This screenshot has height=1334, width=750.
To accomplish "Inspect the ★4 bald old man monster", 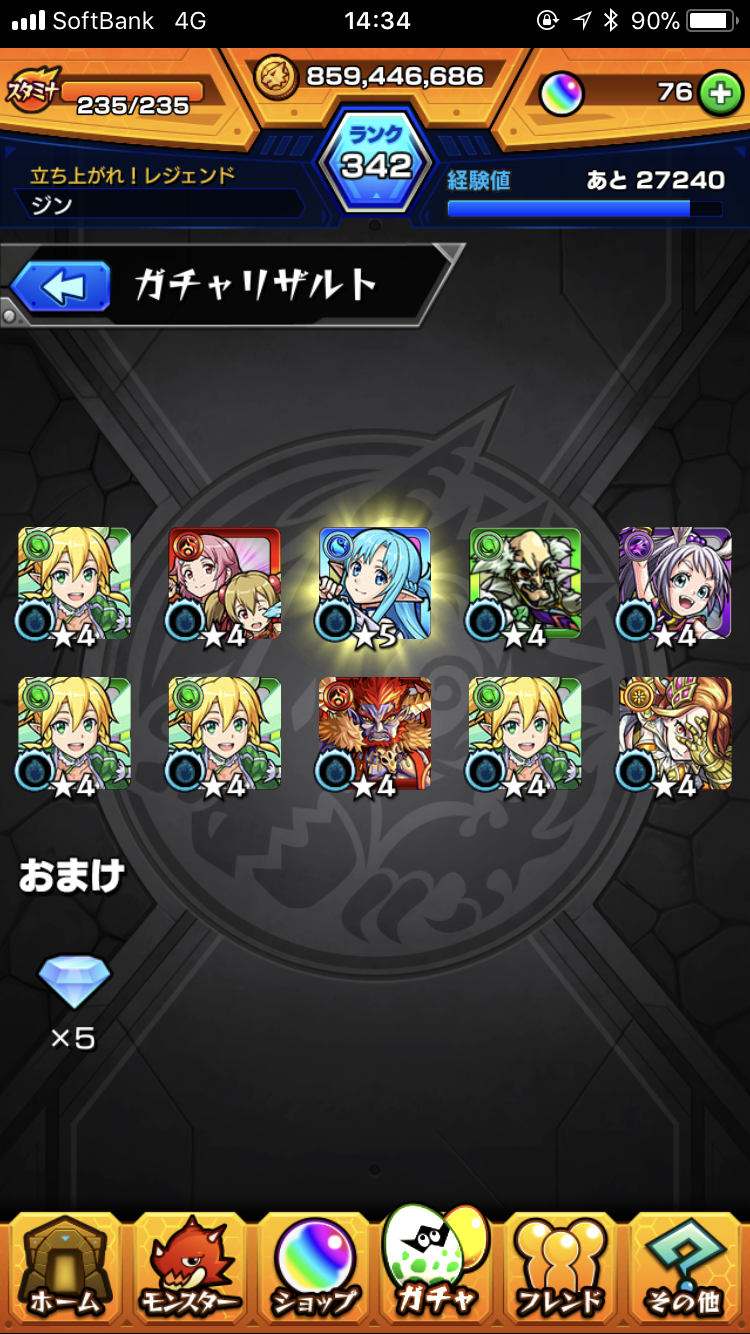I will [x=525, y=584].
